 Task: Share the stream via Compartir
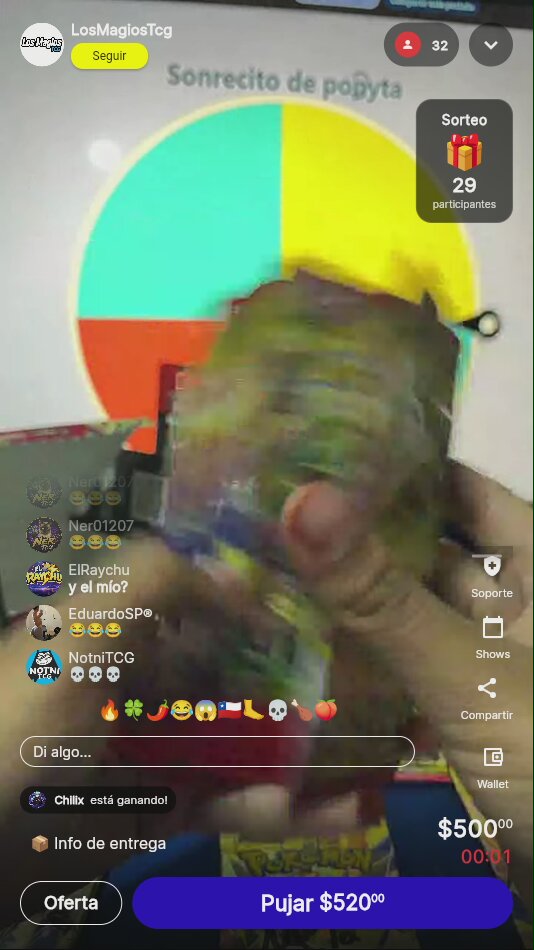pos(487,699)
